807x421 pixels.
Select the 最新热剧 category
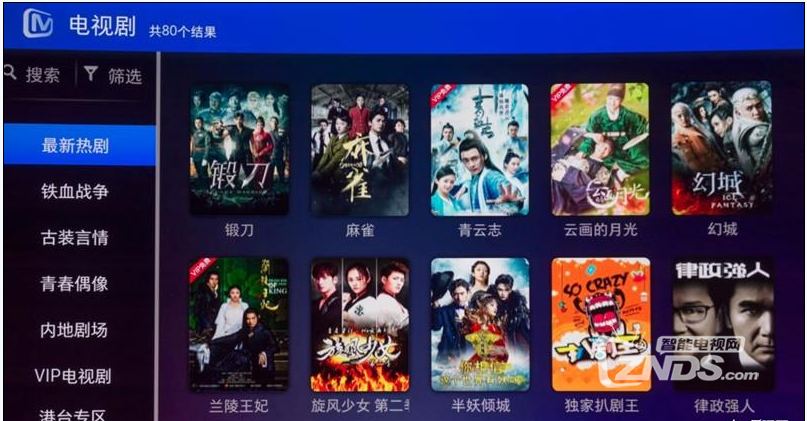(x=75, y=146)
